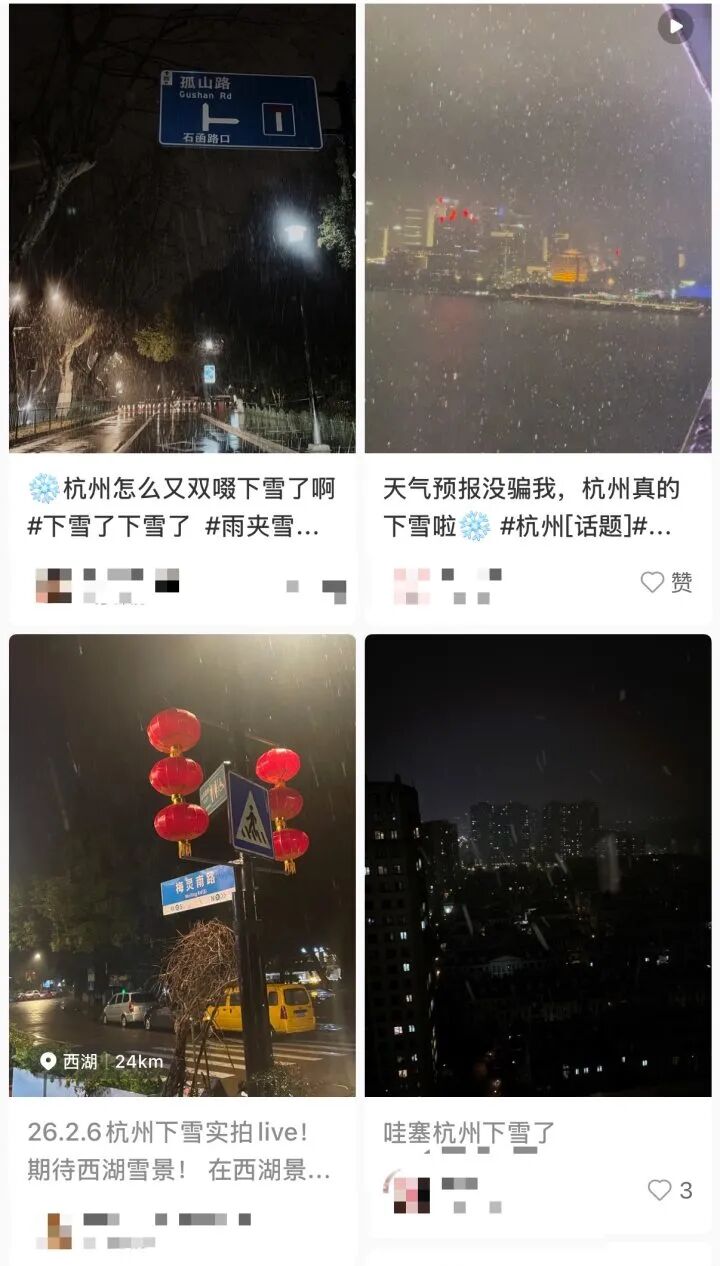Screen dimensions: 720x1266
Task: Open the Gushan Road snow post
Action: (x=182, y=228)
